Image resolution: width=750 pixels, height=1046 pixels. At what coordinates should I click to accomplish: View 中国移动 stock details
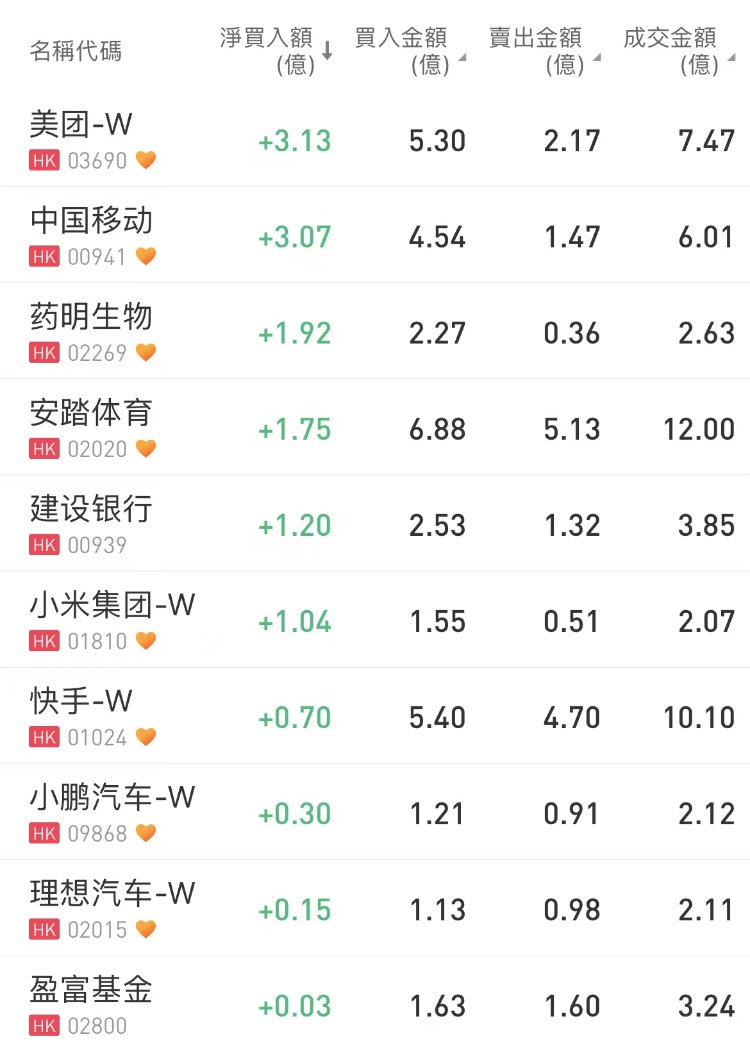(92, 221)
